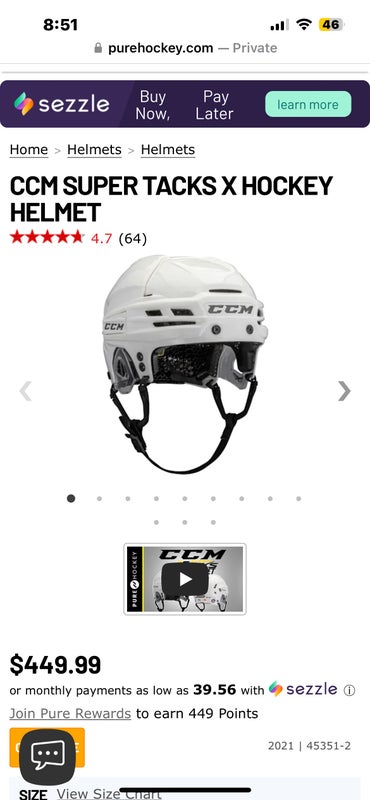370x800 pixels.
Task: View the Size Chart link
Action: pos(109,793)
